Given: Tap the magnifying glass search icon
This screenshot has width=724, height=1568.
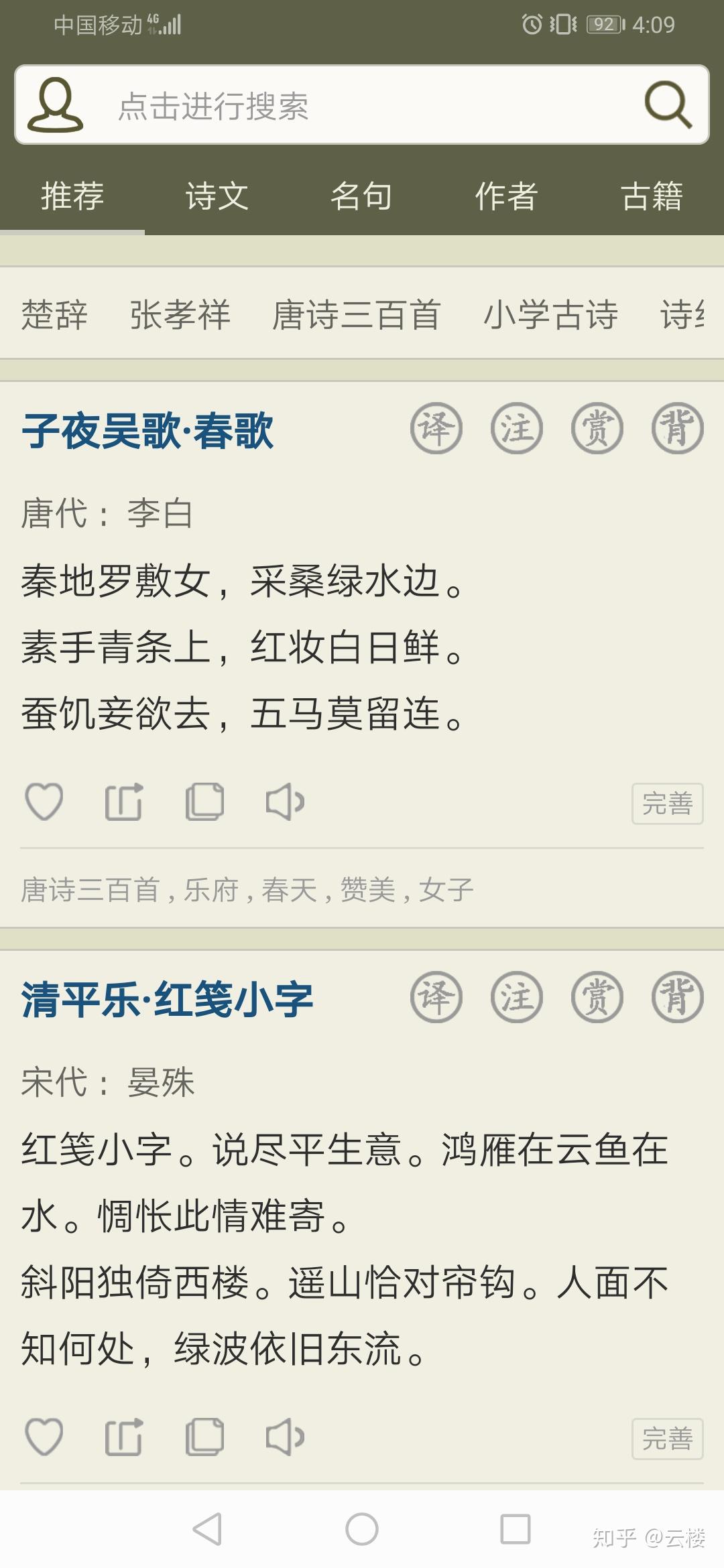Looking at the screenshot, I should (x=667, y=105).
